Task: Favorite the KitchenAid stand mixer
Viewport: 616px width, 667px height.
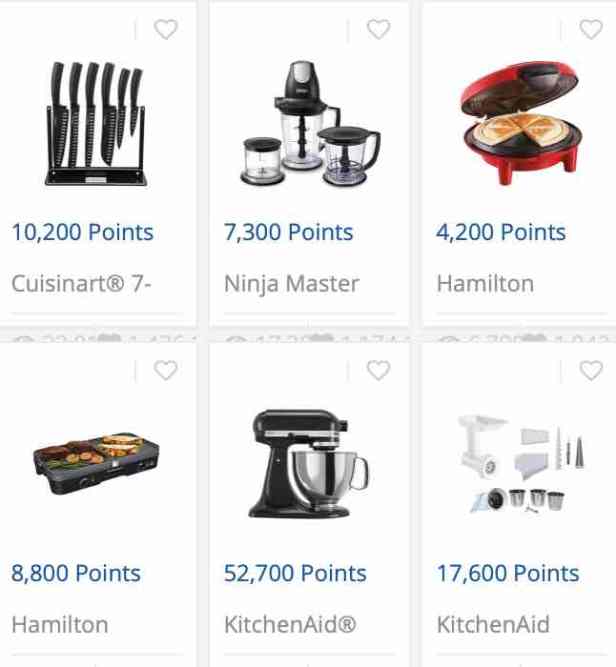Action: tap(378, 371)
